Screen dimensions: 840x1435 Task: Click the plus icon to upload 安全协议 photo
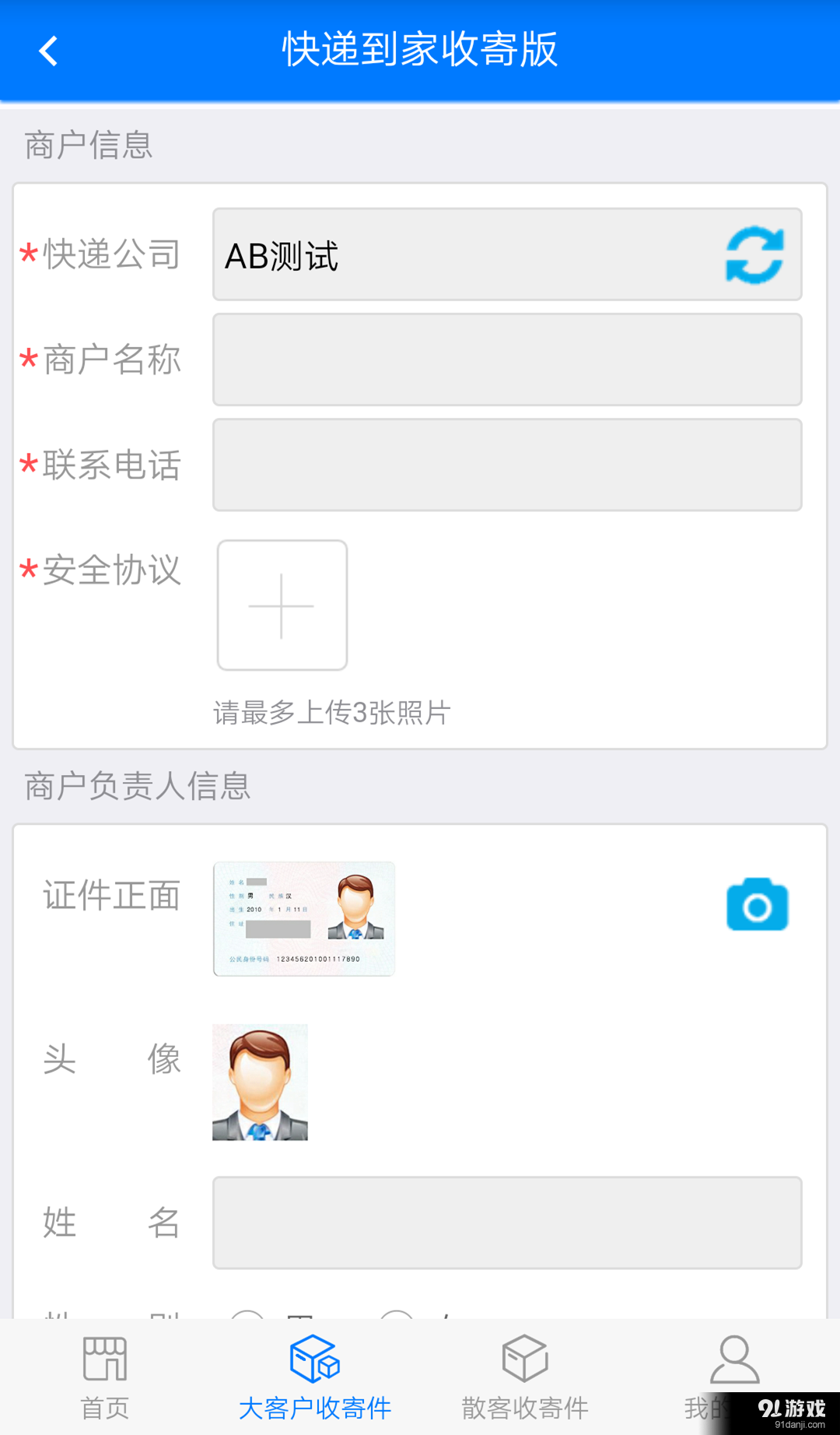coord(282,605)
